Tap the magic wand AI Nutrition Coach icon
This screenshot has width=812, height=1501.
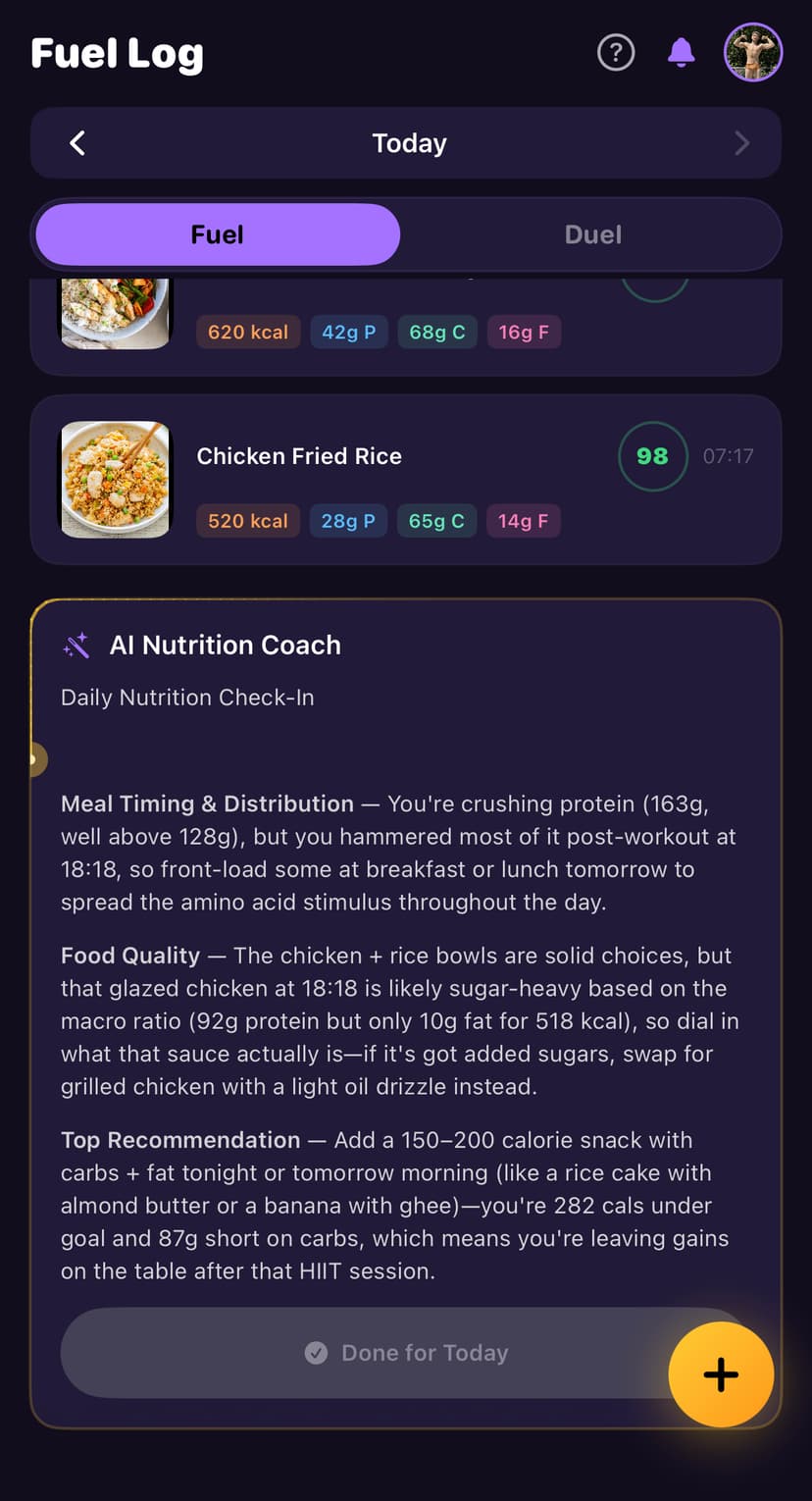pos(76,645)
